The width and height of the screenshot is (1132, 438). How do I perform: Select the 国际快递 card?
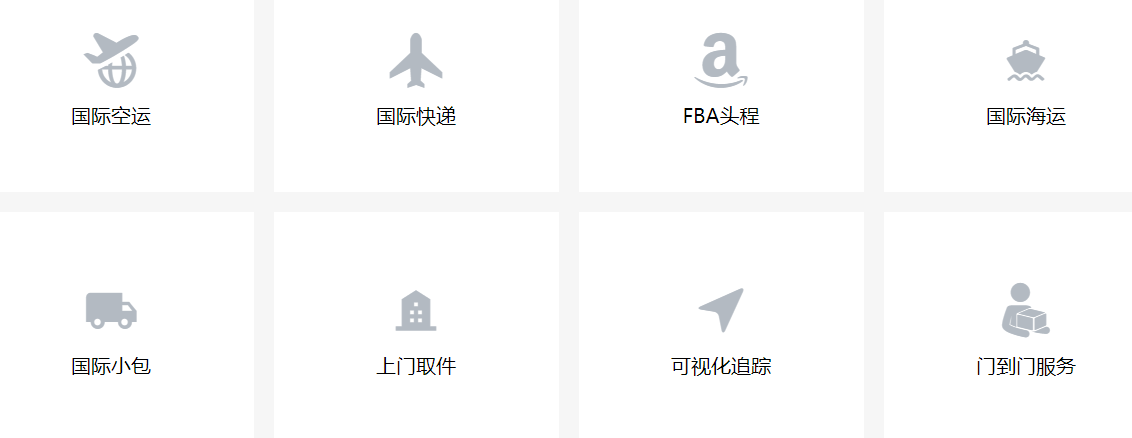(416, 90)
